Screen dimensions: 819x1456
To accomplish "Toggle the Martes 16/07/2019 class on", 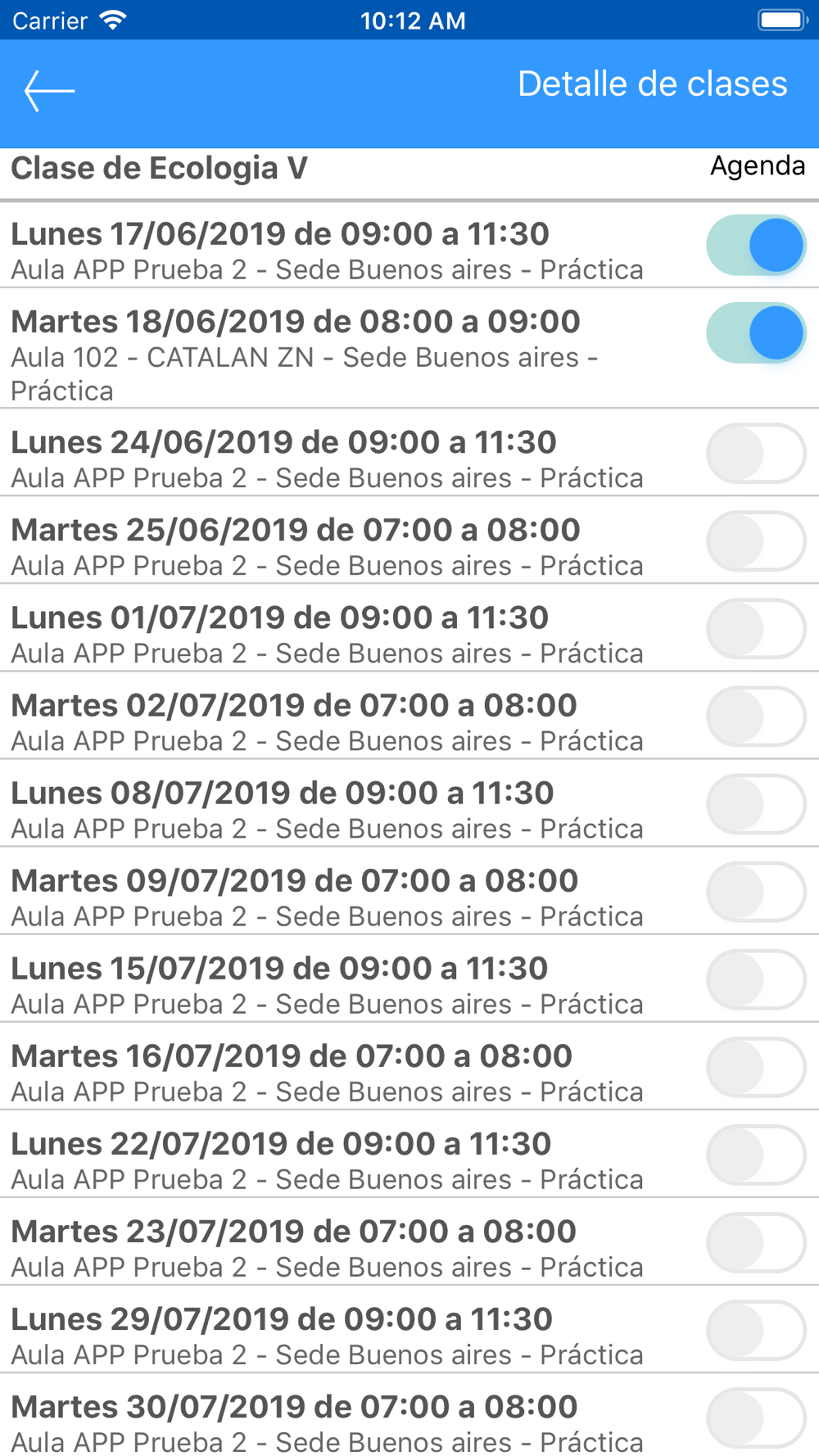I will pyautogui.click(x=756, y=1067).
